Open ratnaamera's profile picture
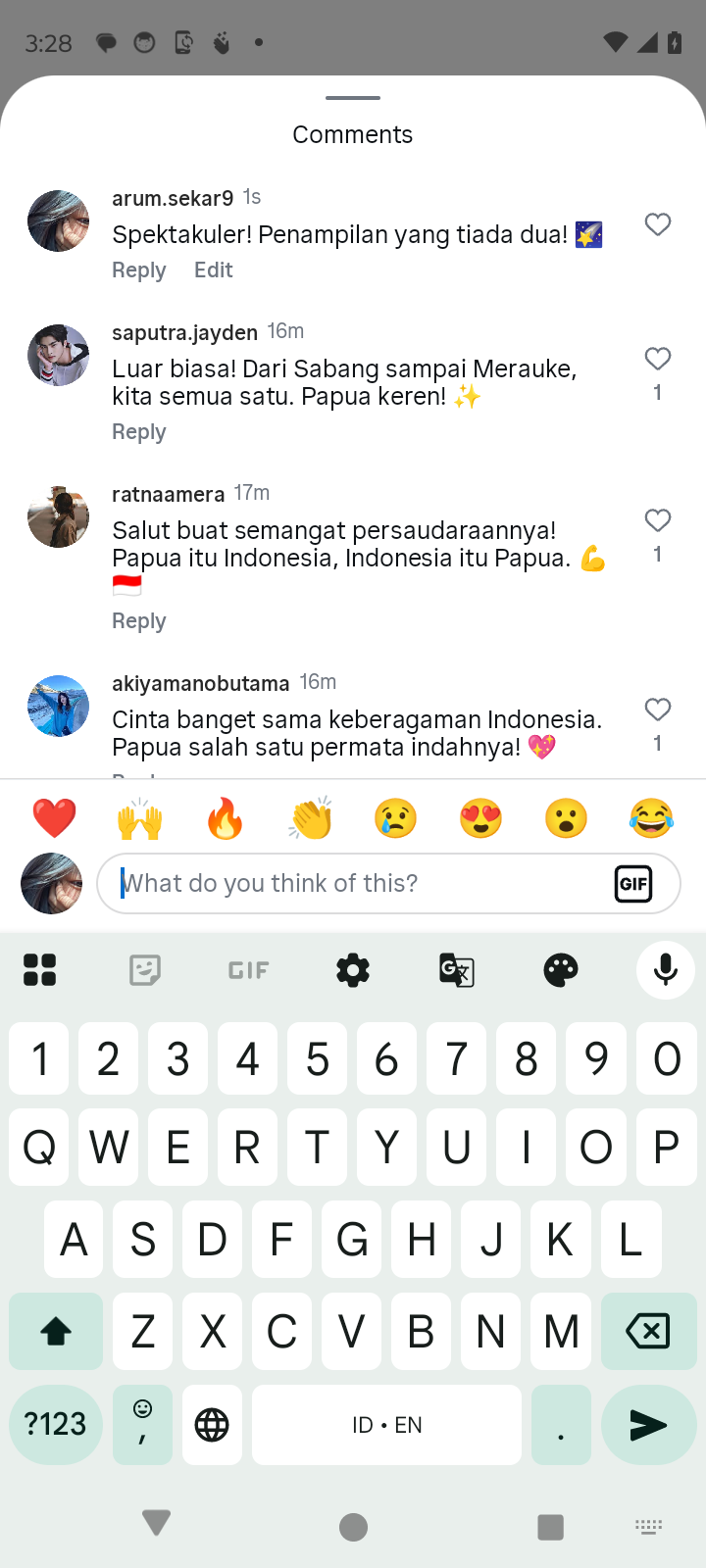Screen dimensions: 706x1568 [x=58, y=516]
